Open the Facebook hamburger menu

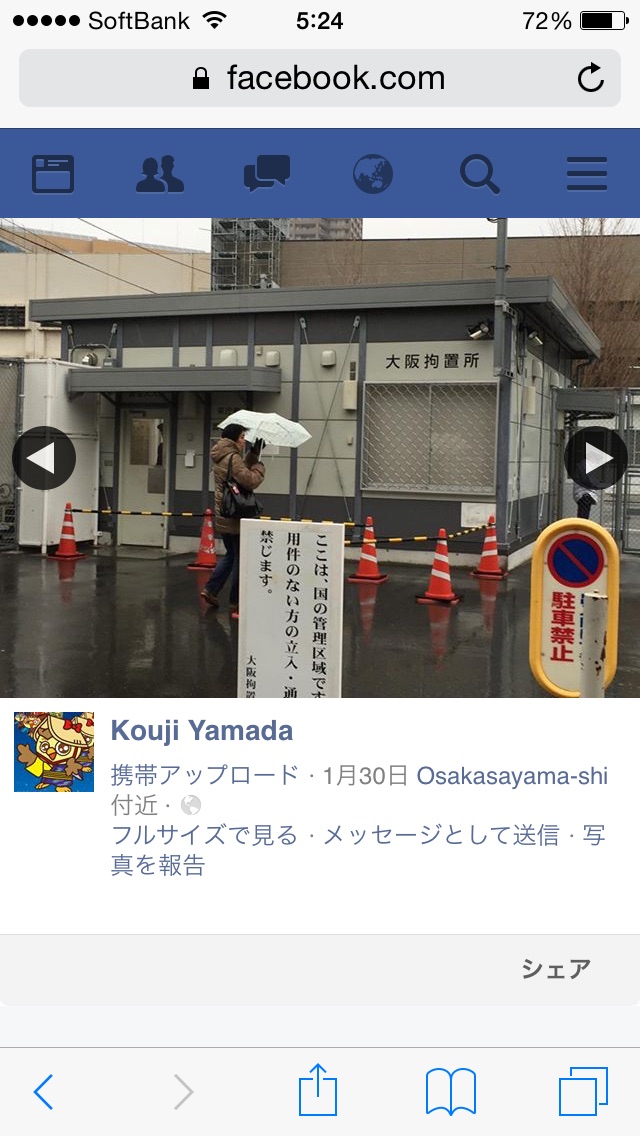pyautogui.click(x=587, y=174)
